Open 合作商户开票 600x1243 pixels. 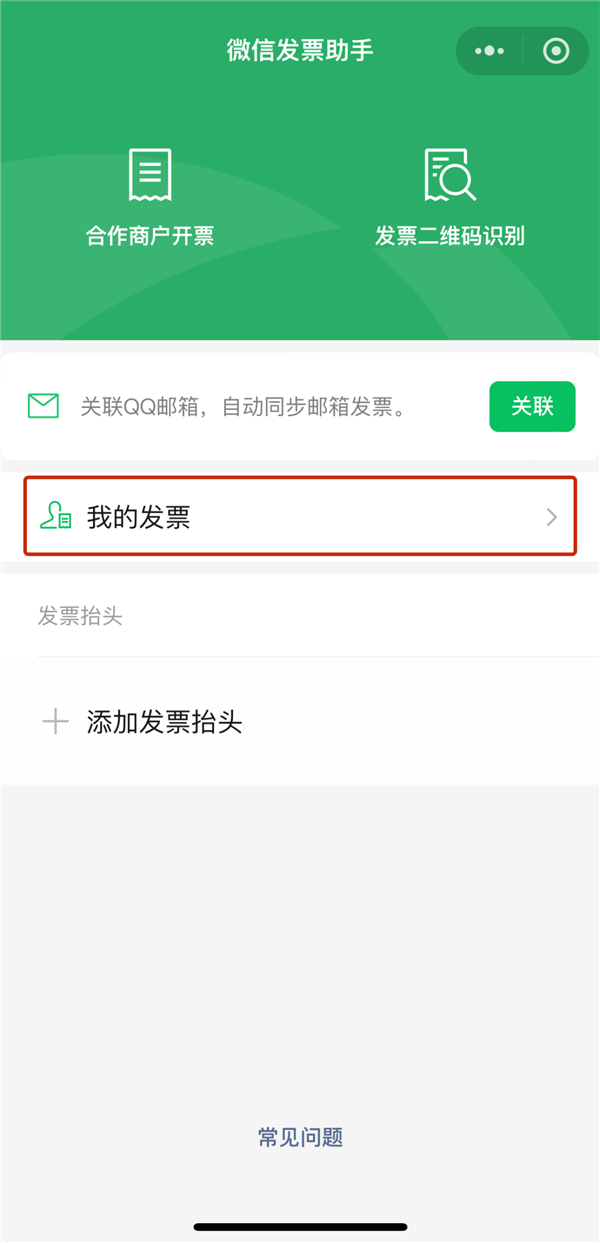[x=150, y=197]
